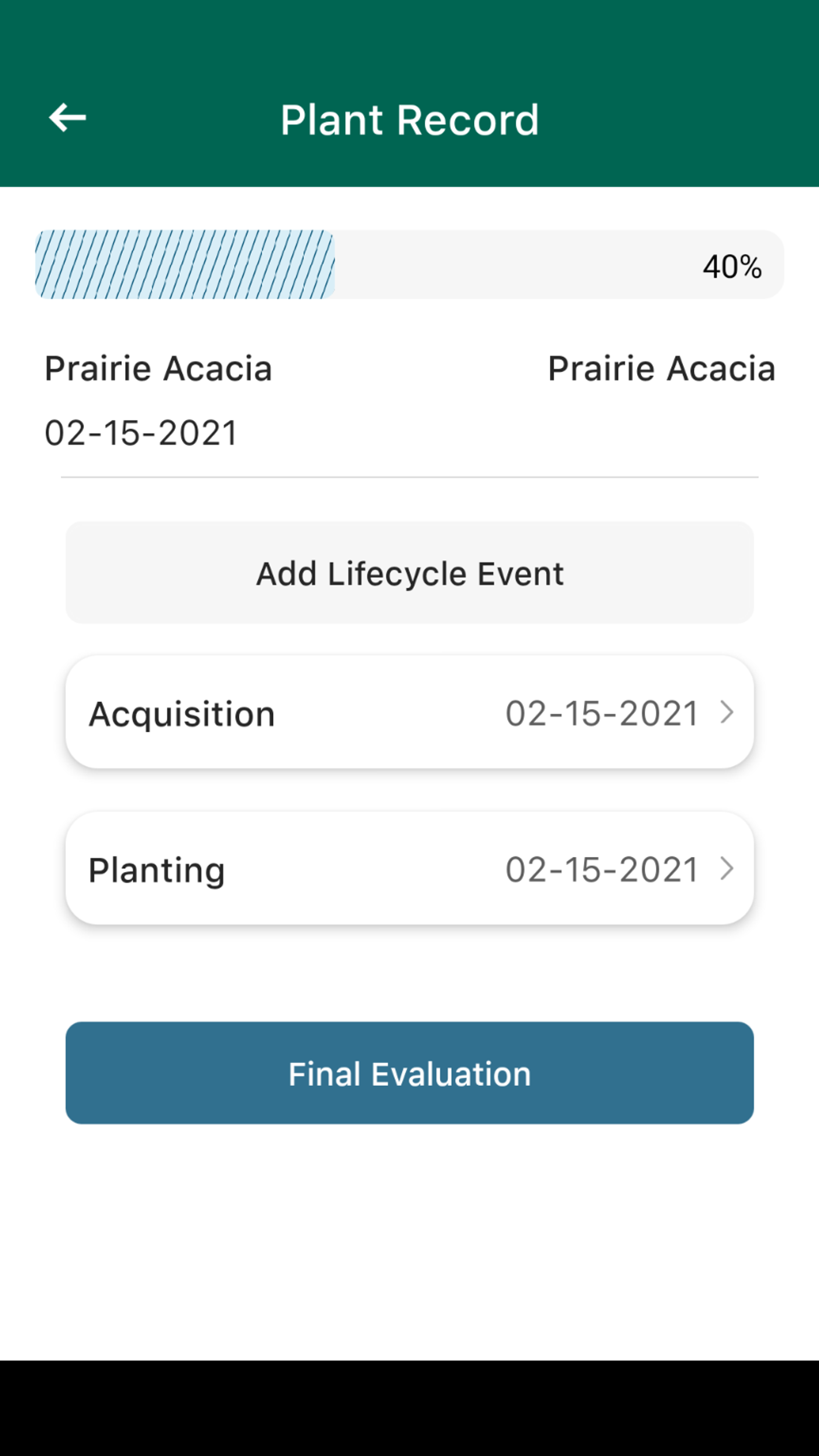
Task: Click the back arrow to return
Action: [67, 118]
